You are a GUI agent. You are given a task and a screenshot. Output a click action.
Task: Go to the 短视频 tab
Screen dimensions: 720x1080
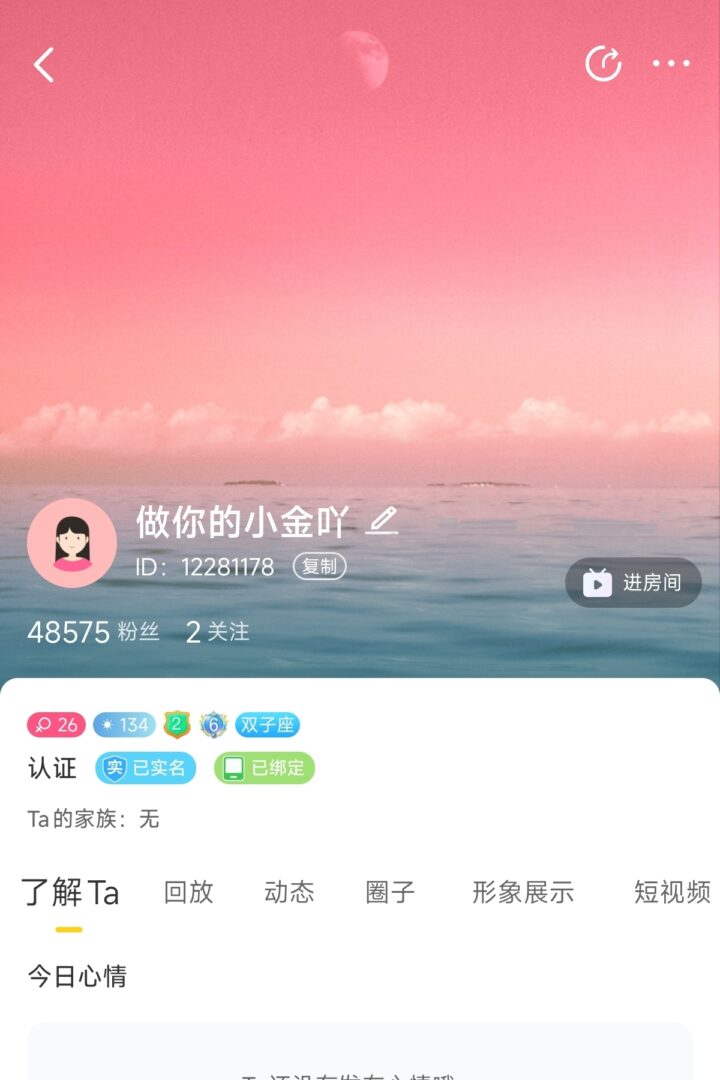click(672, 892)
